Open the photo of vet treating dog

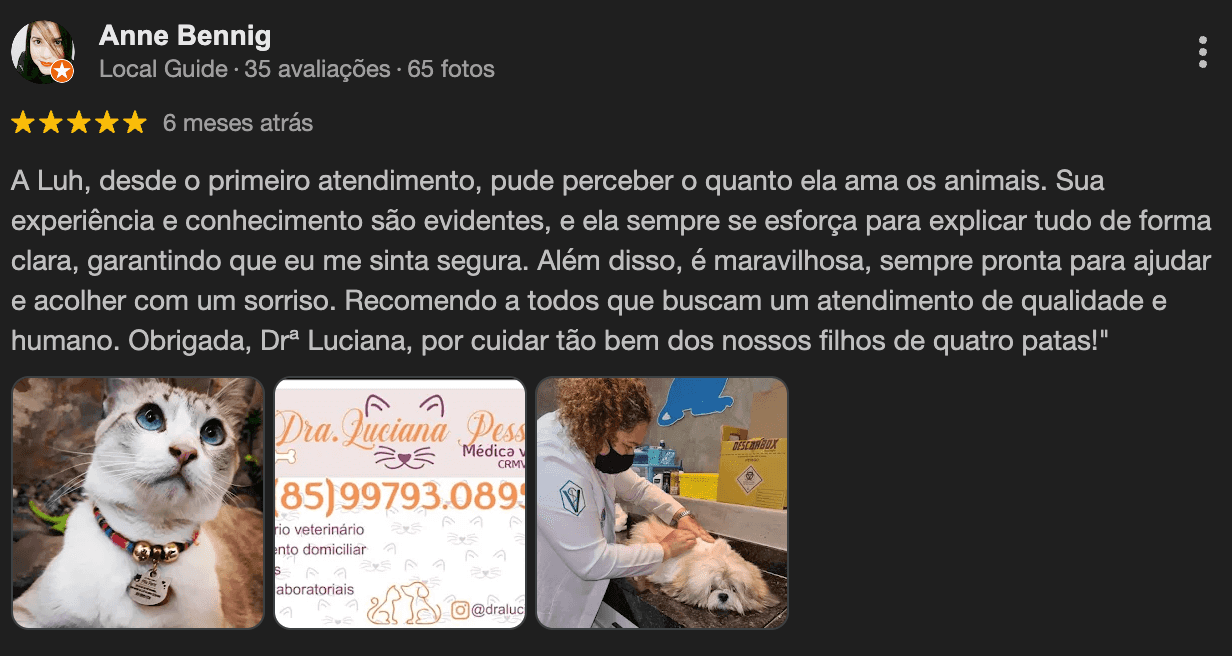[662, 503]
